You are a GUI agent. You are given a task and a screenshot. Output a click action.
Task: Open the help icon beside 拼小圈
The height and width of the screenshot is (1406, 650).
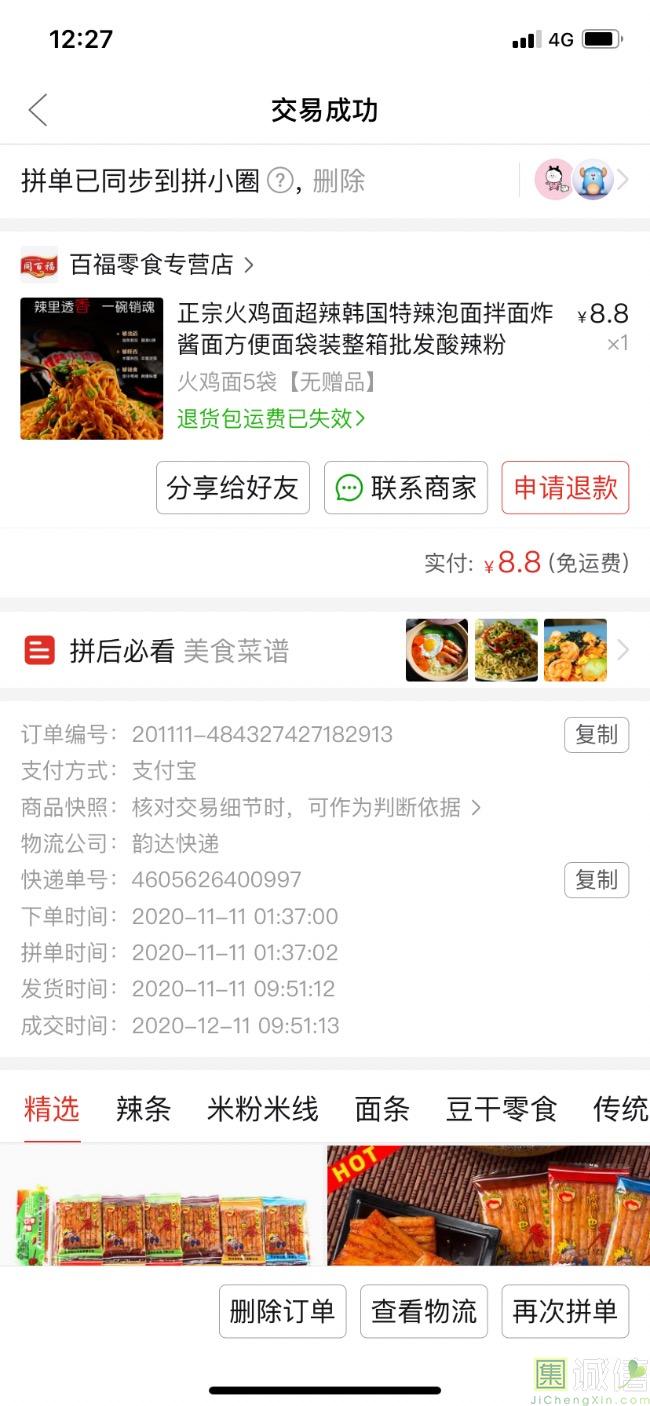pyautogui.click(x=280, y=181)
